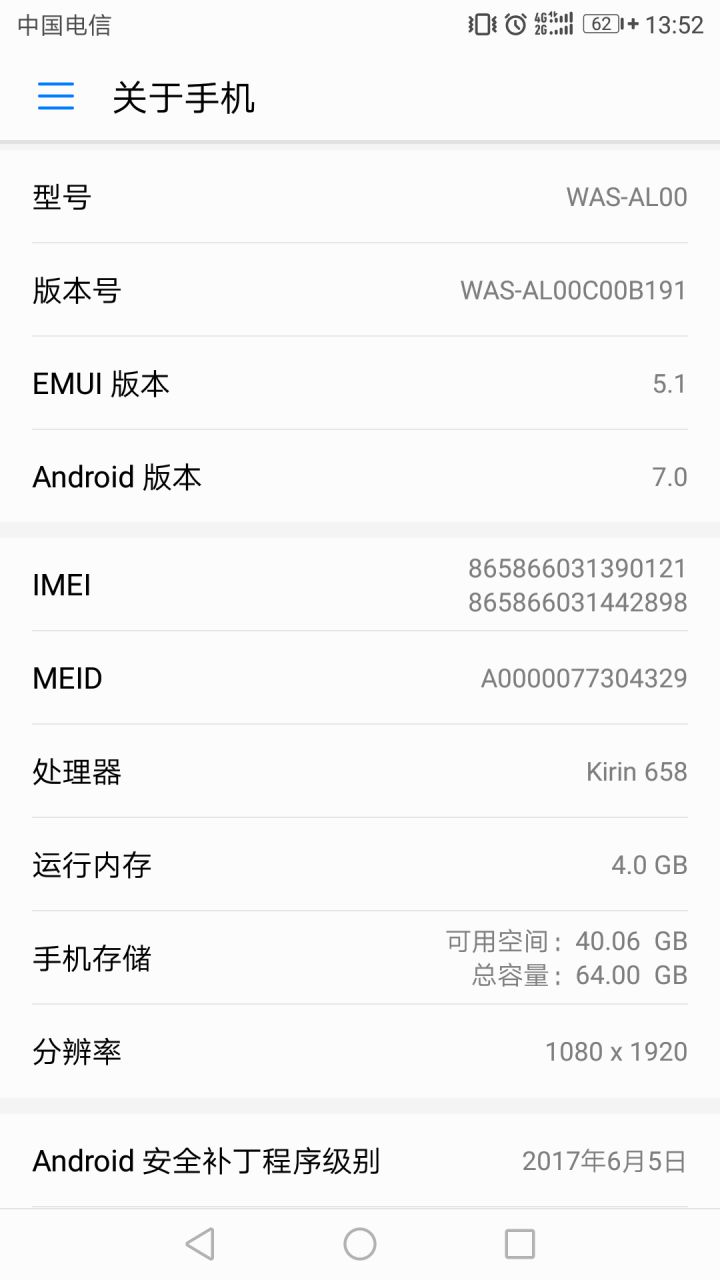The height and width of the screenshot is (1280, 720).
Task: Tap the Android 版本 row
Action: 360,476
